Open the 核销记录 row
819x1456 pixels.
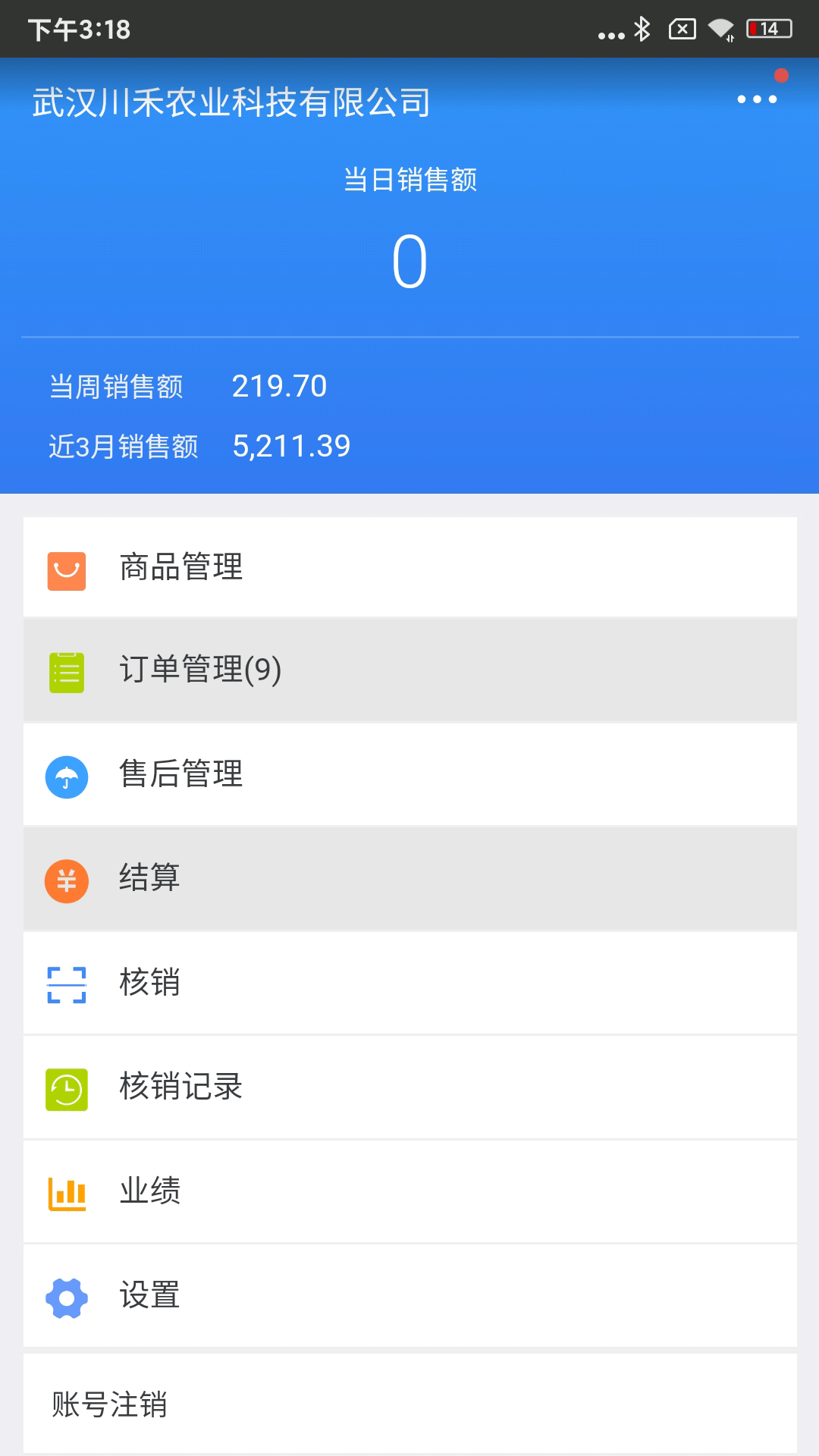tap(180, 1087)
